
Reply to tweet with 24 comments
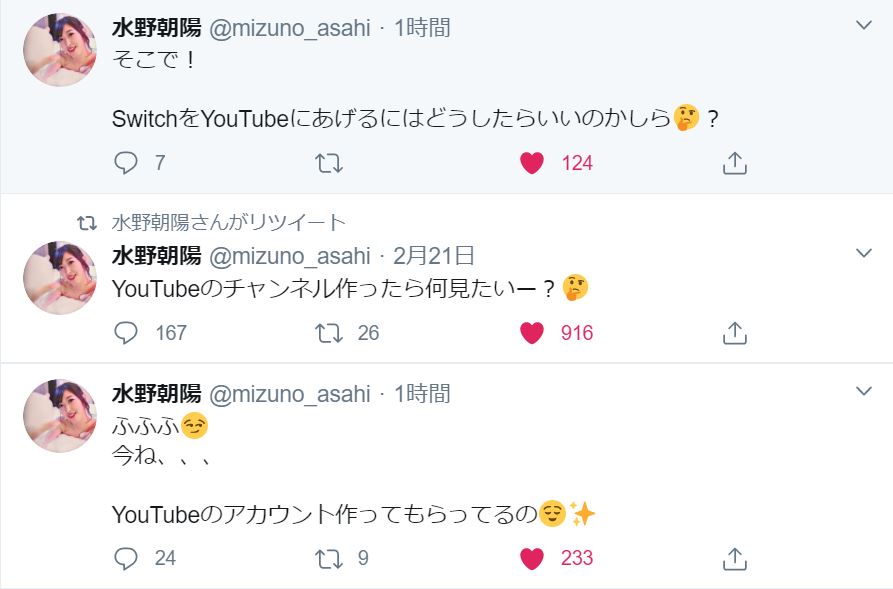[x=126, y=558]
